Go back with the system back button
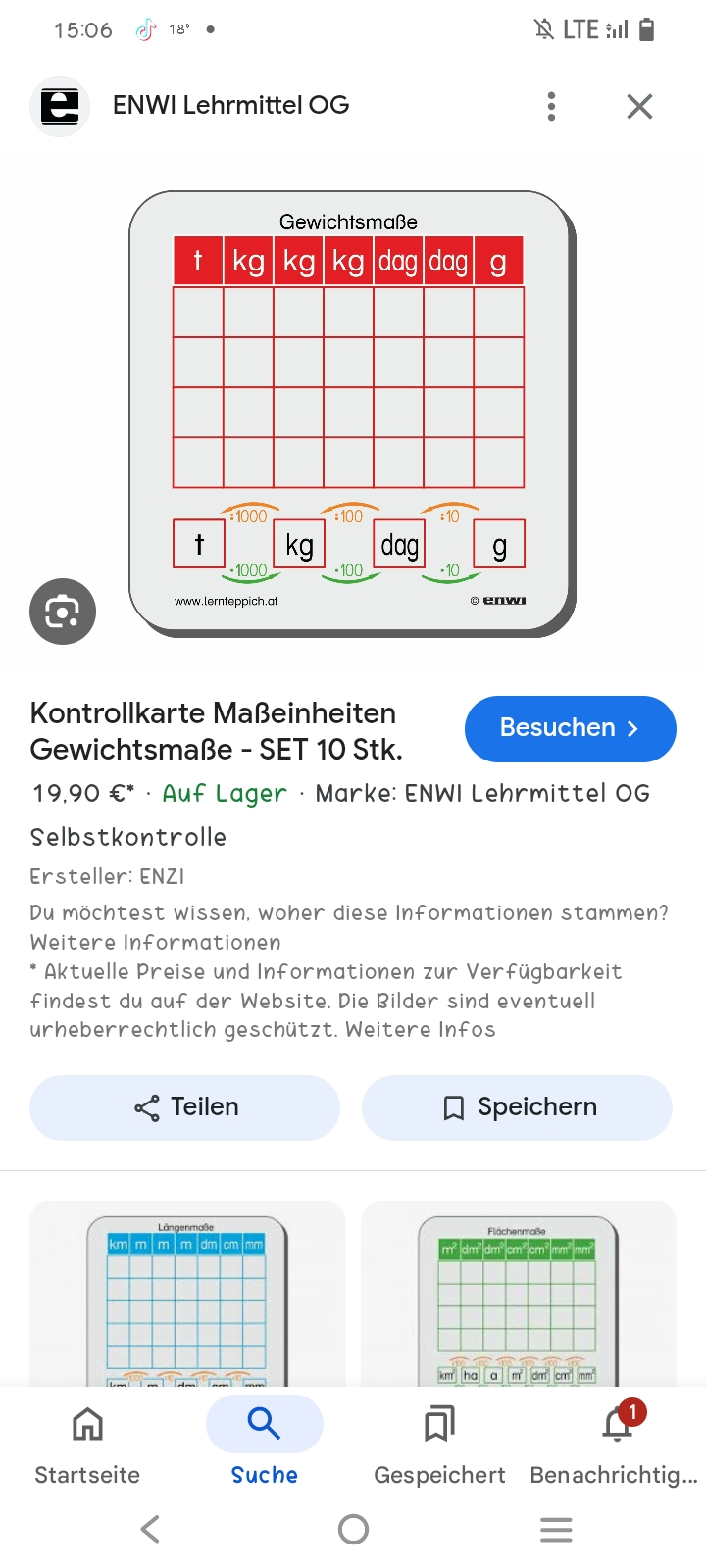The image size is (706, 1568). tap(150, 1529)
